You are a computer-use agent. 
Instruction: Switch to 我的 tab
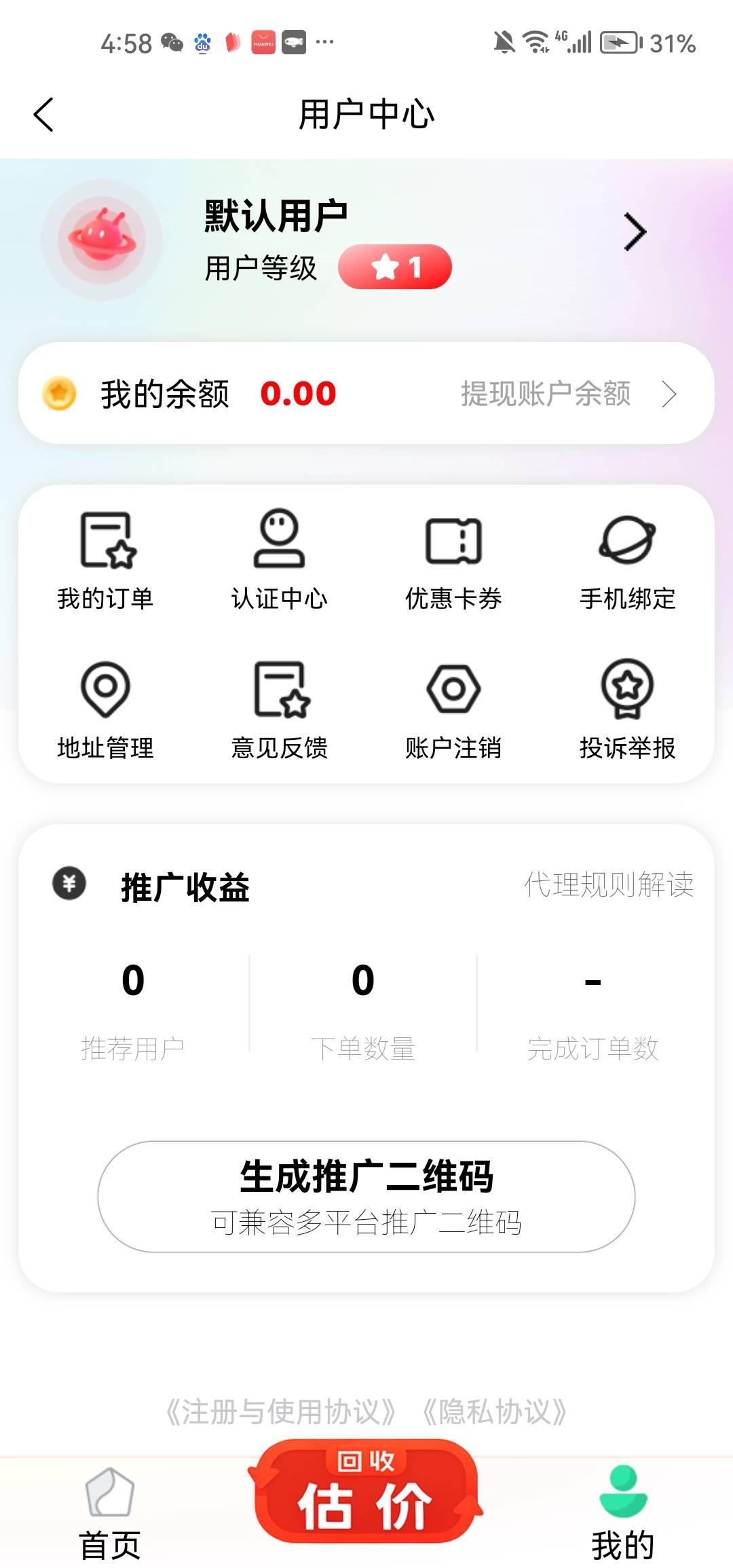click(x=622, y=1515)
